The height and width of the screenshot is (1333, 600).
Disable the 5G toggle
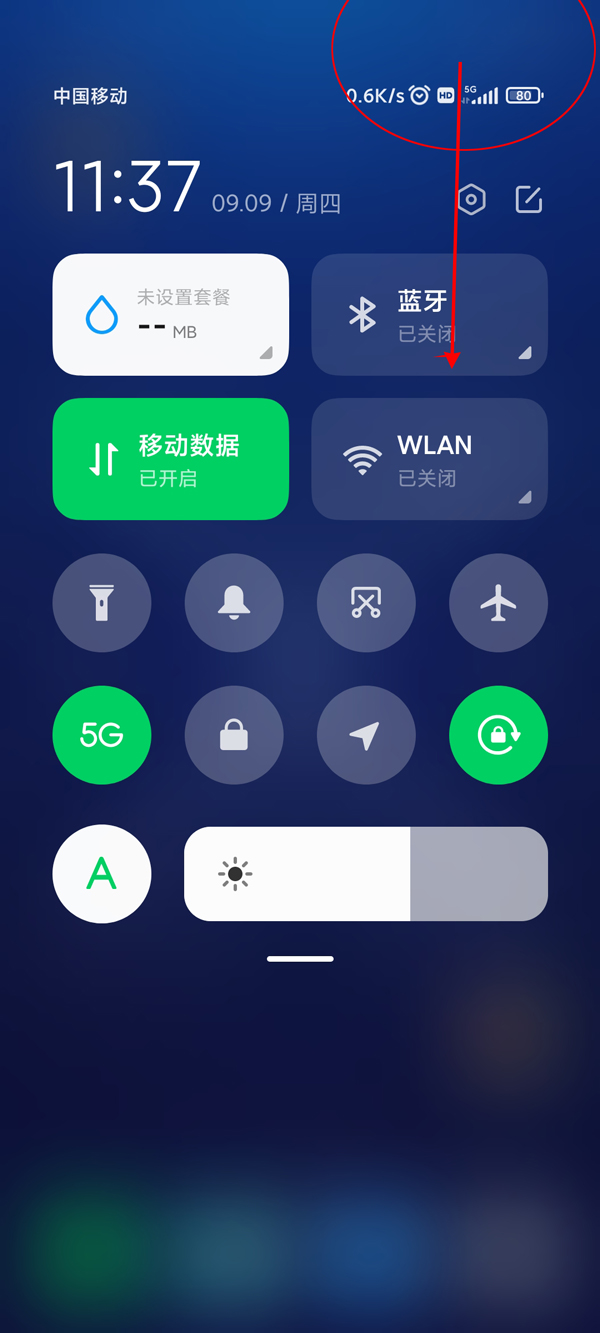coord(102,736)
